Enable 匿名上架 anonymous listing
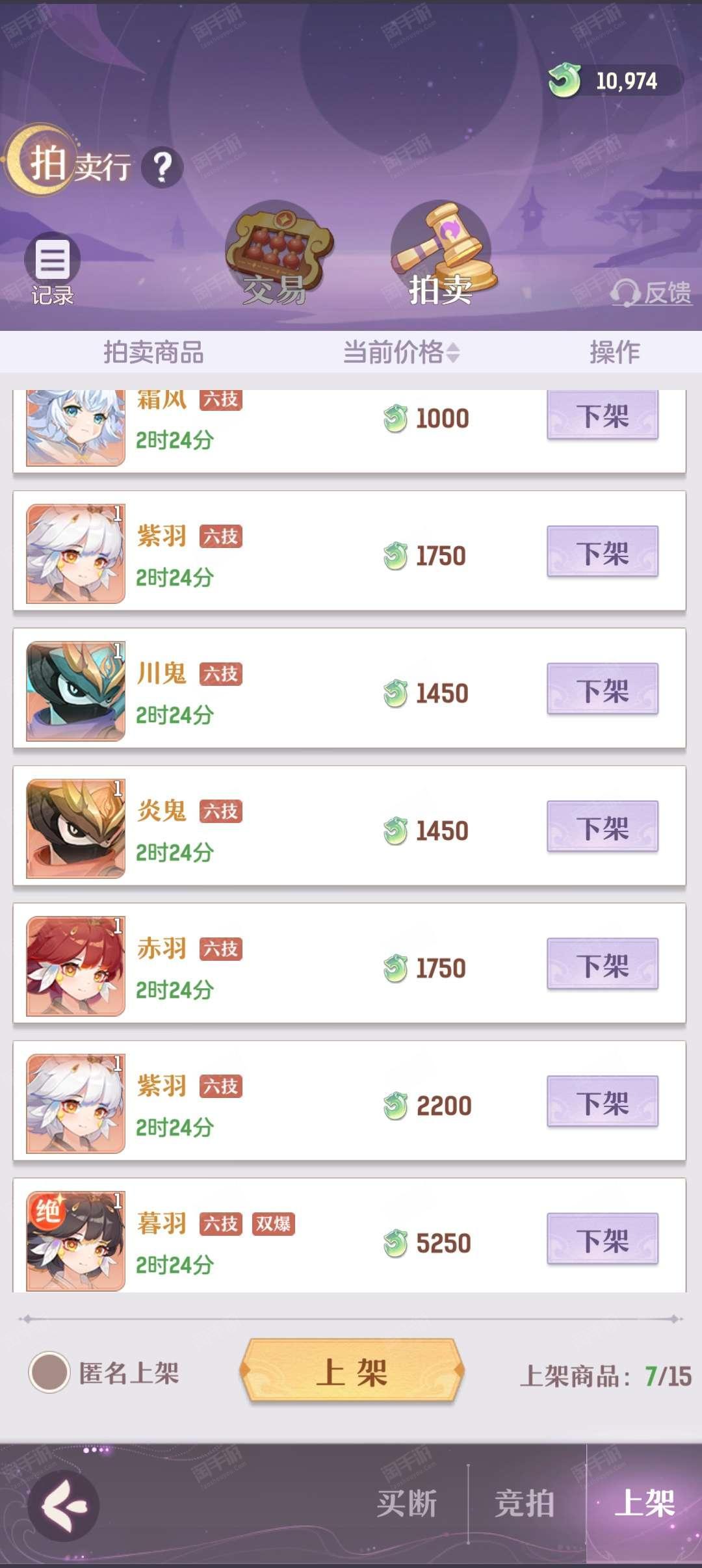 [x=104, y=1372]
